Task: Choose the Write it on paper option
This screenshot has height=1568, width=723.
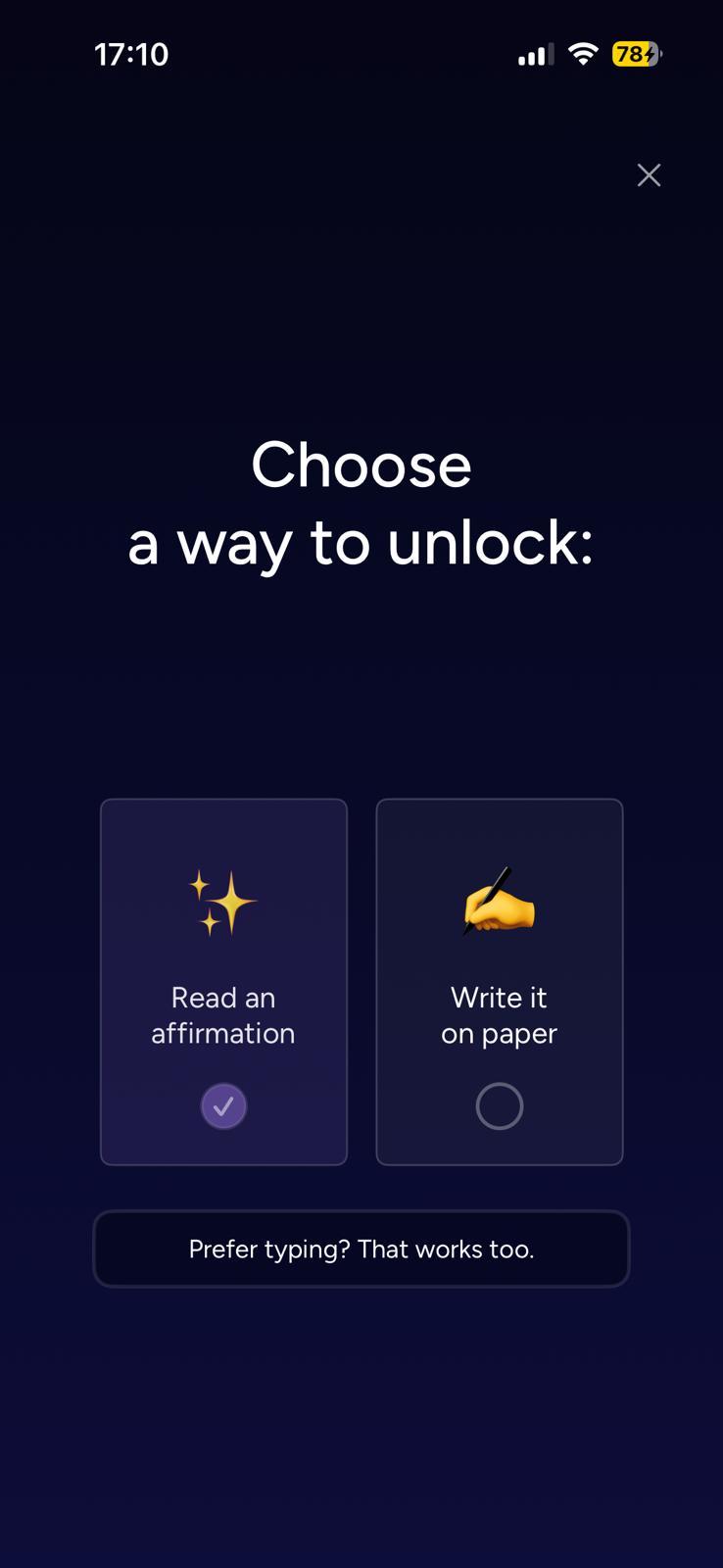Action: coord(499,981)
